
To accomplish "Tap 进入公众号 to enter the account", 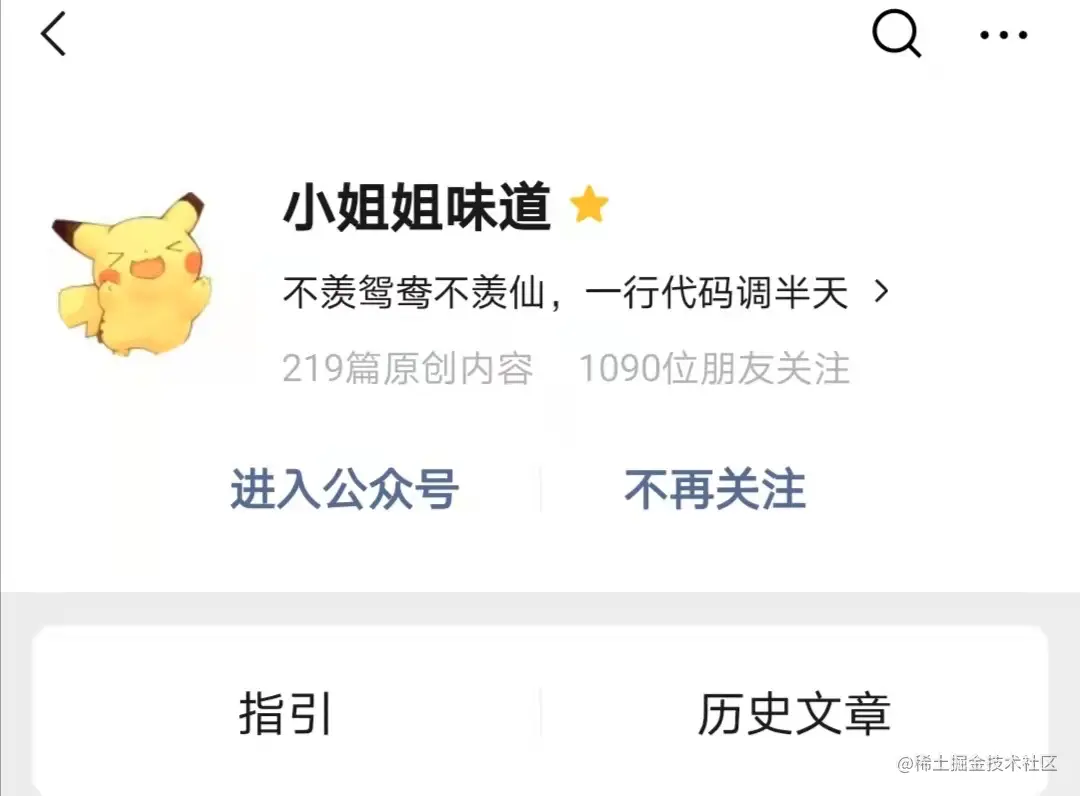I will tap(344, 490).
